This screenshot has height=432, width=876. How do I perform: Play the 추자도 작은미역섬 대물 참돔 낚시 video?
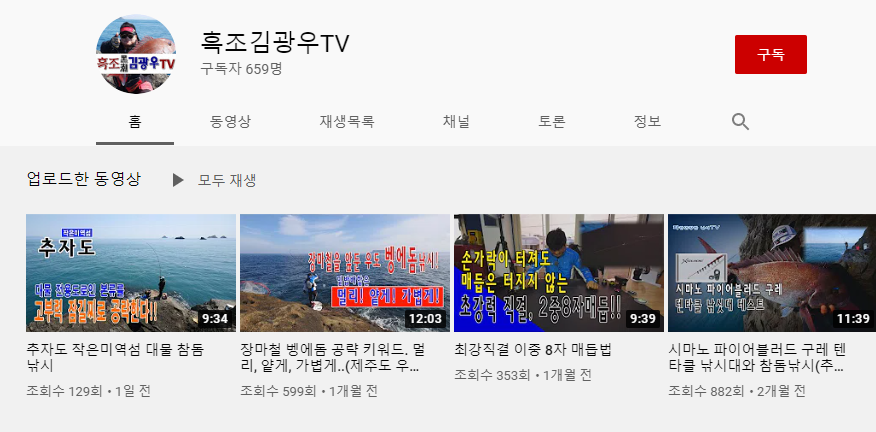click(x=131, y=272)
